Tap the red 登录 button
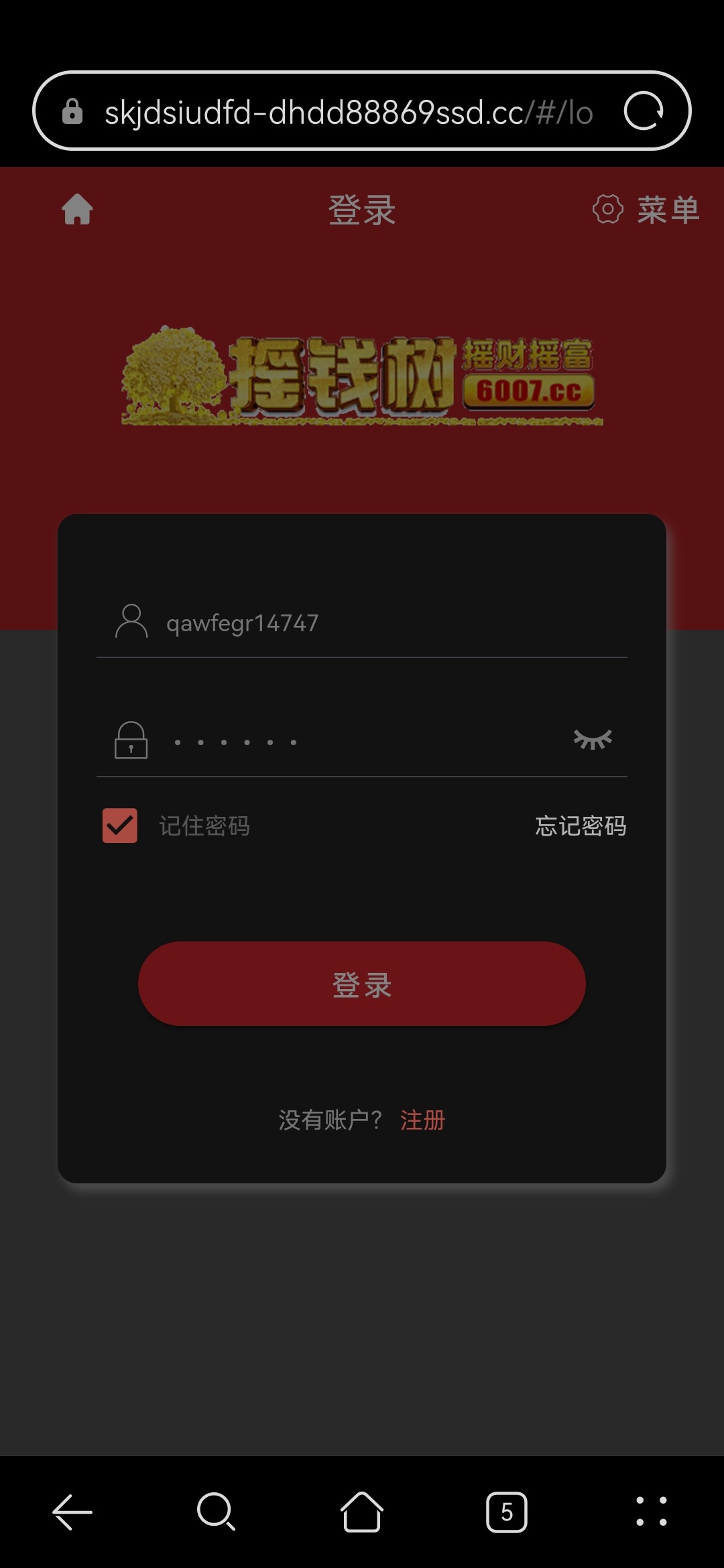Viewport: 724px width, 1568px height. [362, 984]
